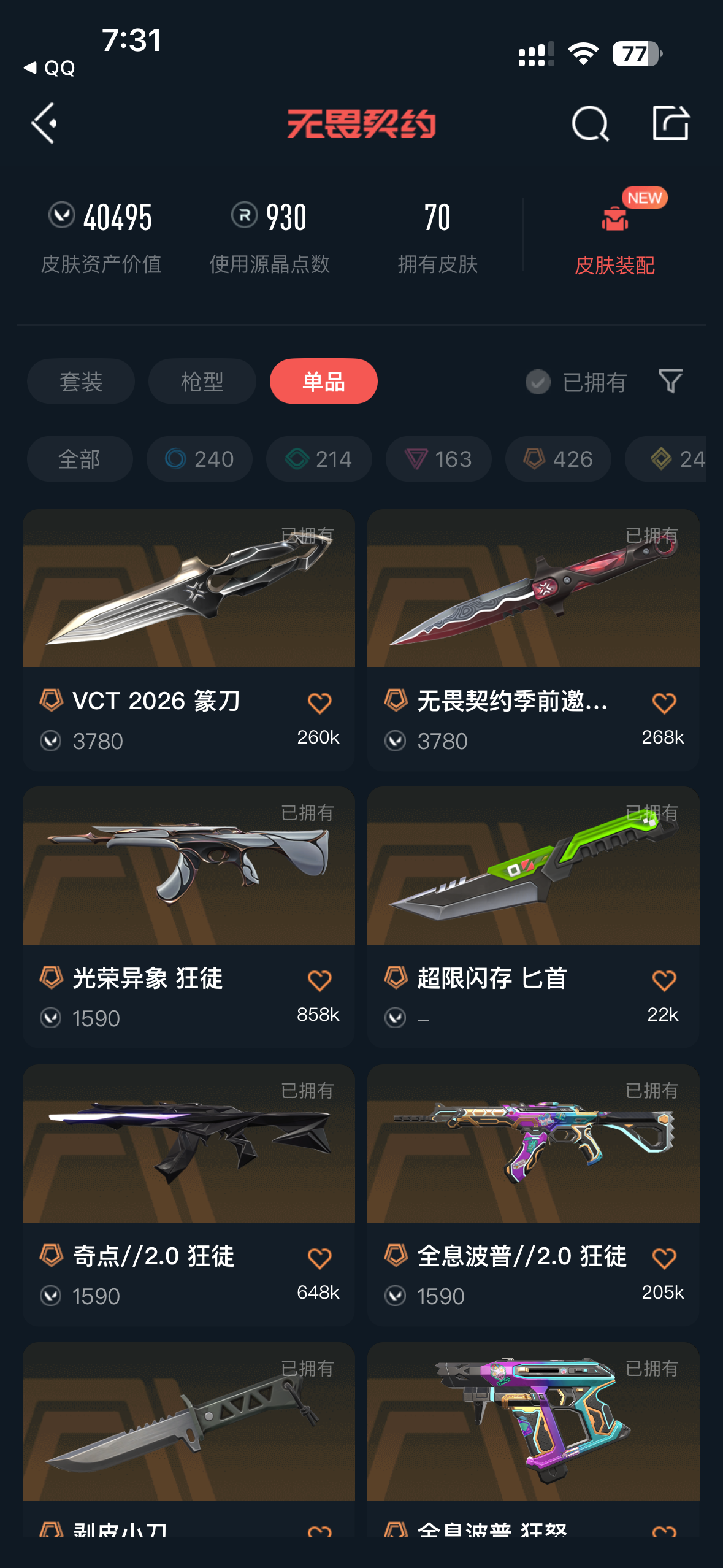This screenshot has height=1568, width=723.
Task: Like the 超限闪存 匕首 skin
Action: 664,980
